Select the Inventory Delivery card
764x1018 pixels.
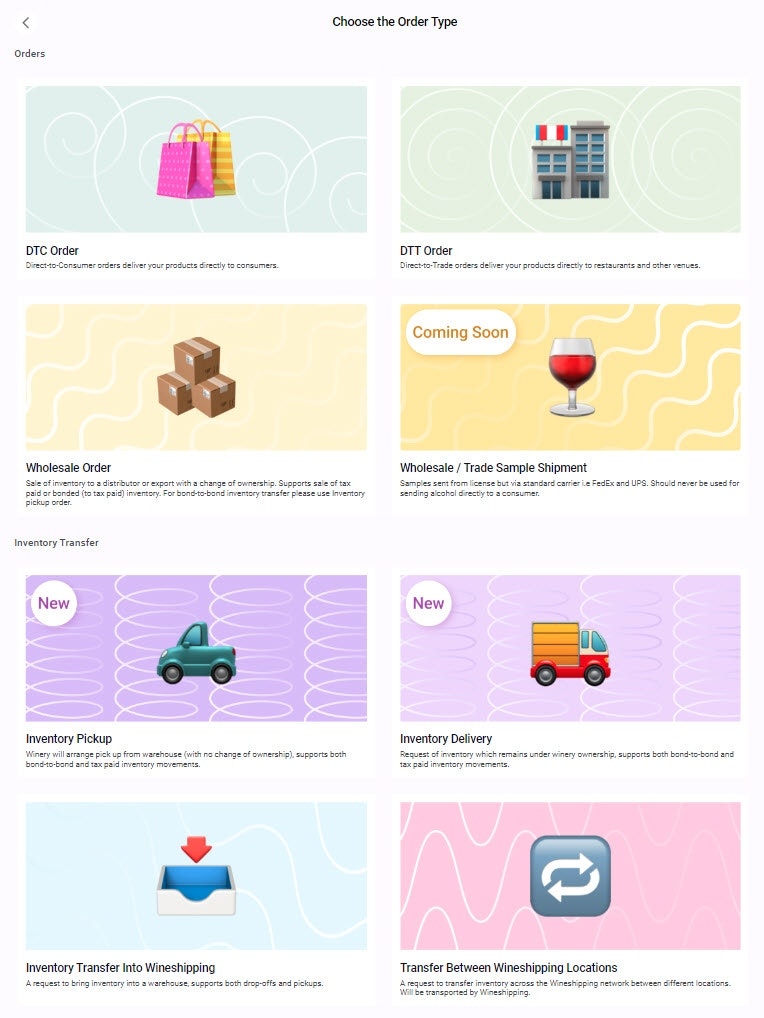point(570,648)
